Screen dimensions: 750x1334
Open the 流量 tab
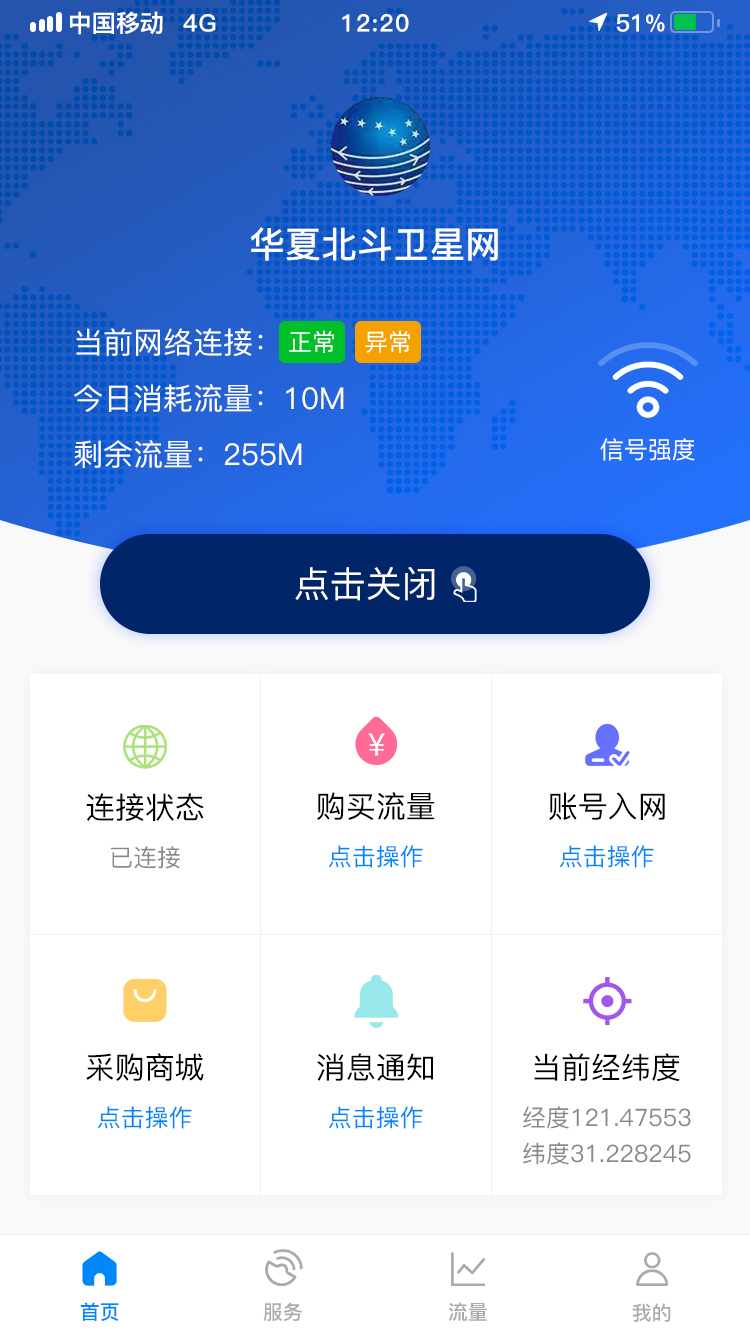point(468,1283)
